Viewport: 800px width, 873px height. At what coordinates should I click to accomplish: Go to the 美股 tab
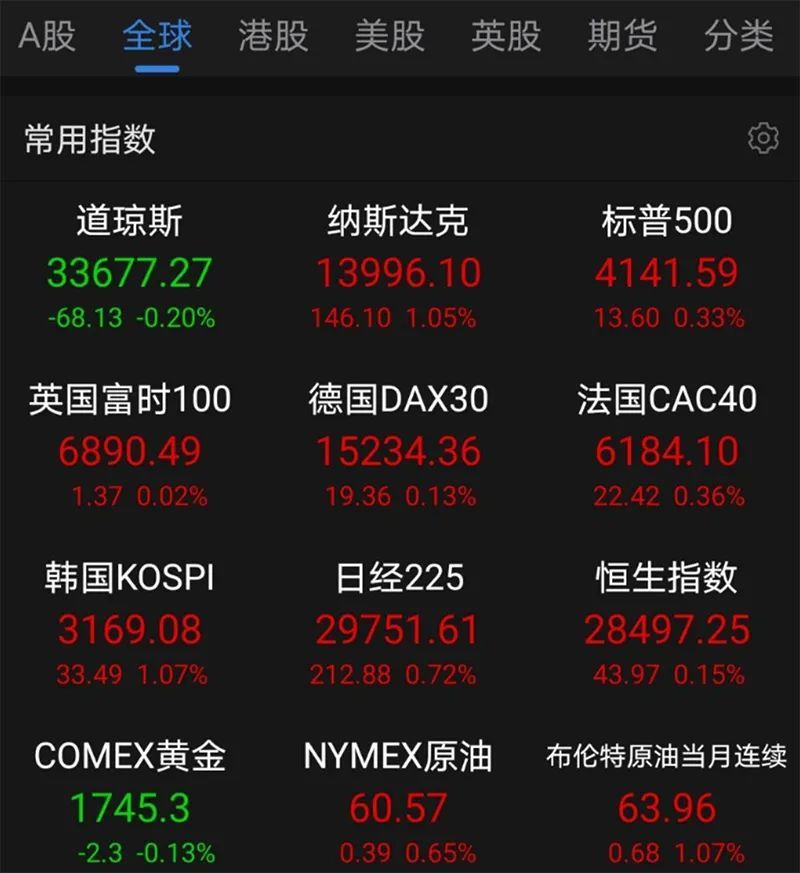tap(390, 37)
